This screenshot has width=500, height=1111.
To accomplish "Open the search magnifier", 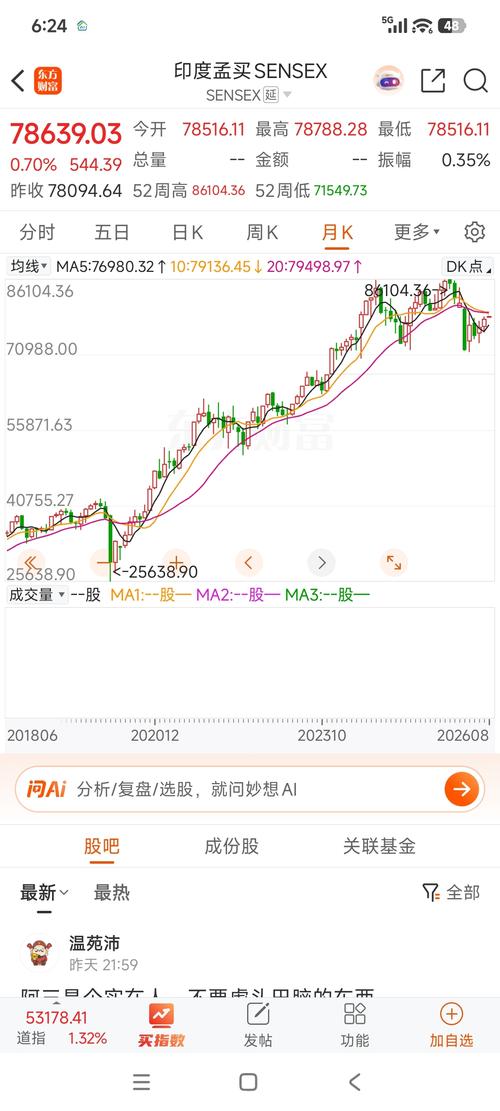I will [x=476, y=81].
